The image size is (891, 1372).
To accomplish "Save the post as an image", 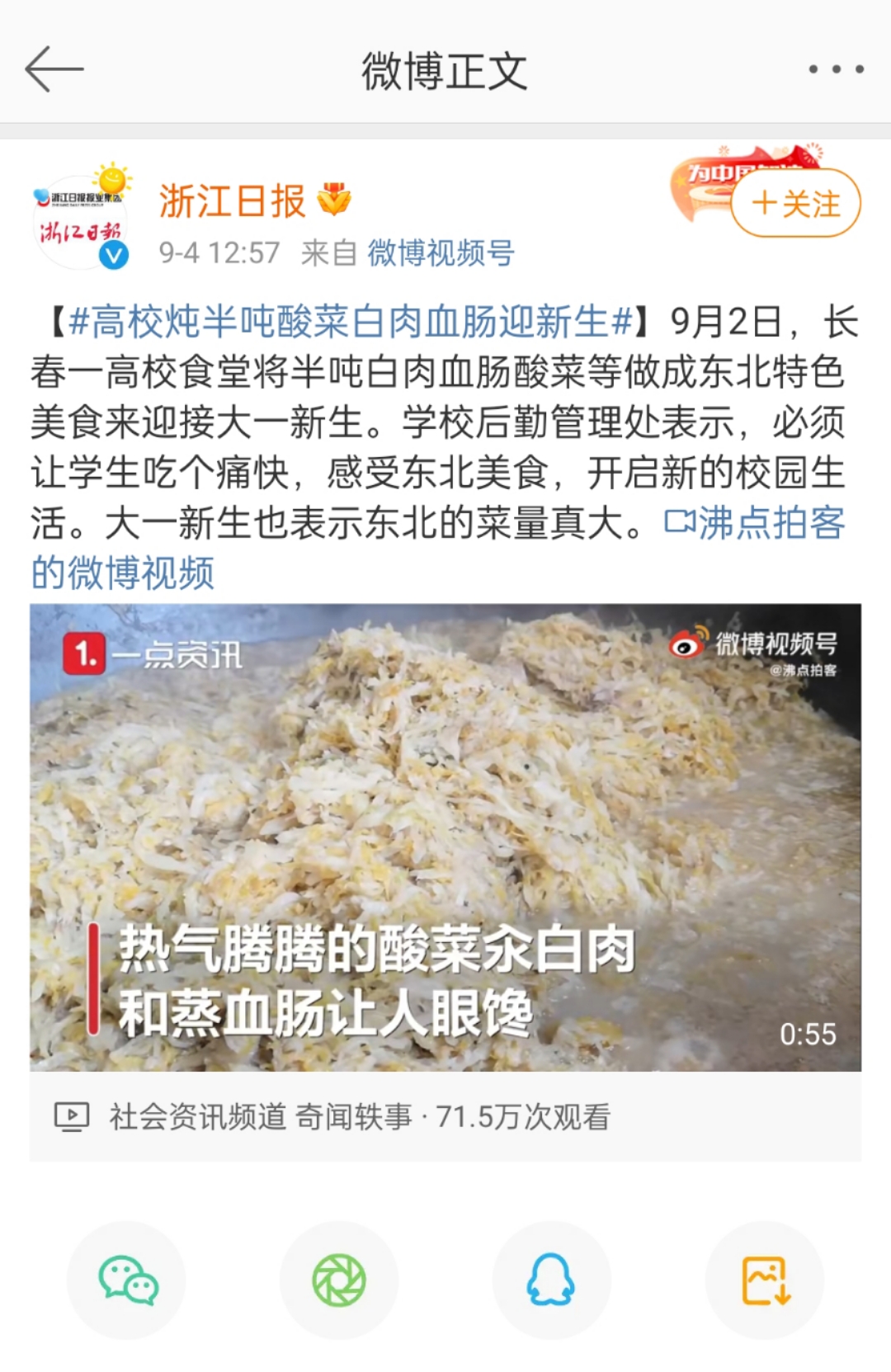I will (x=765, y=1280).
